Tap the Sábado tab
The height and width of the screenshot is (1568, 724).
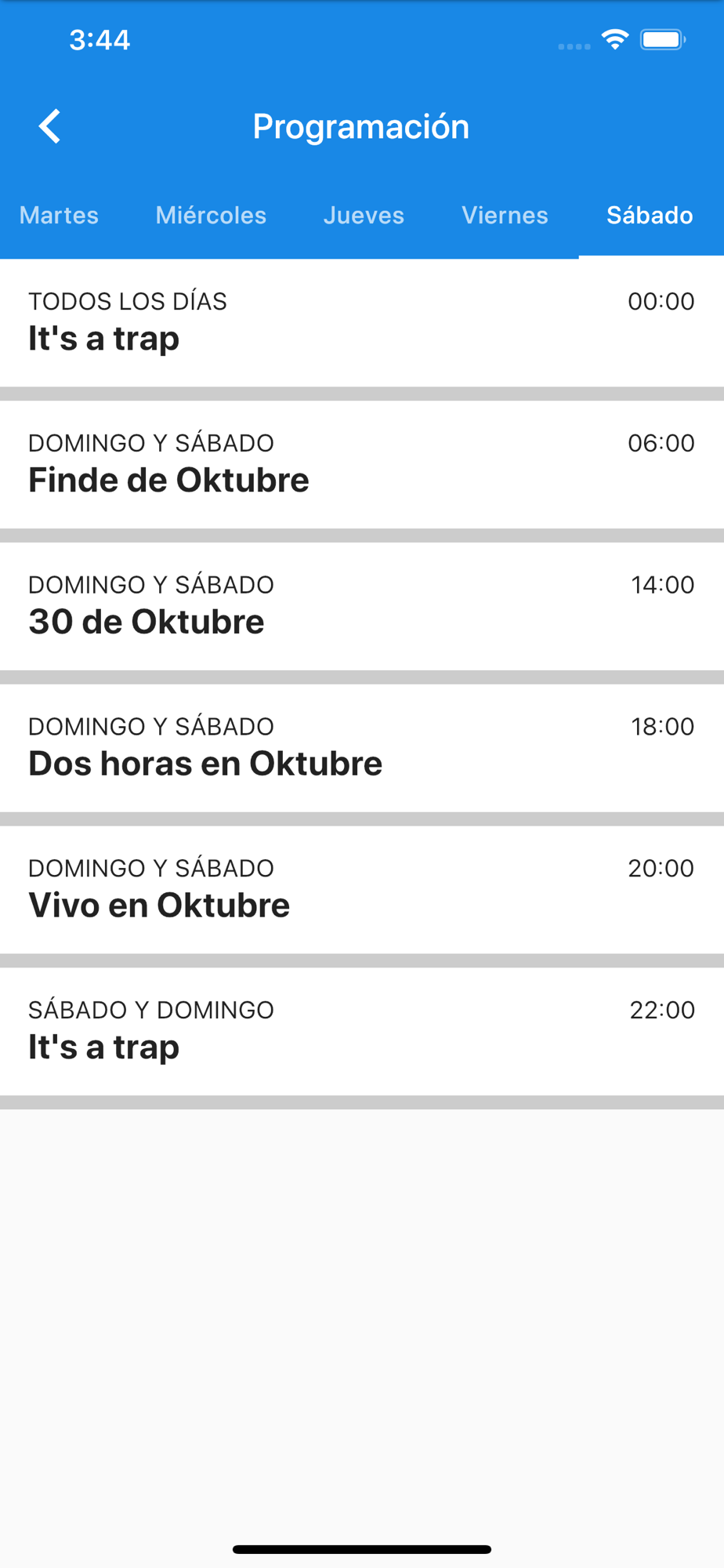click(x=650, y=216)
